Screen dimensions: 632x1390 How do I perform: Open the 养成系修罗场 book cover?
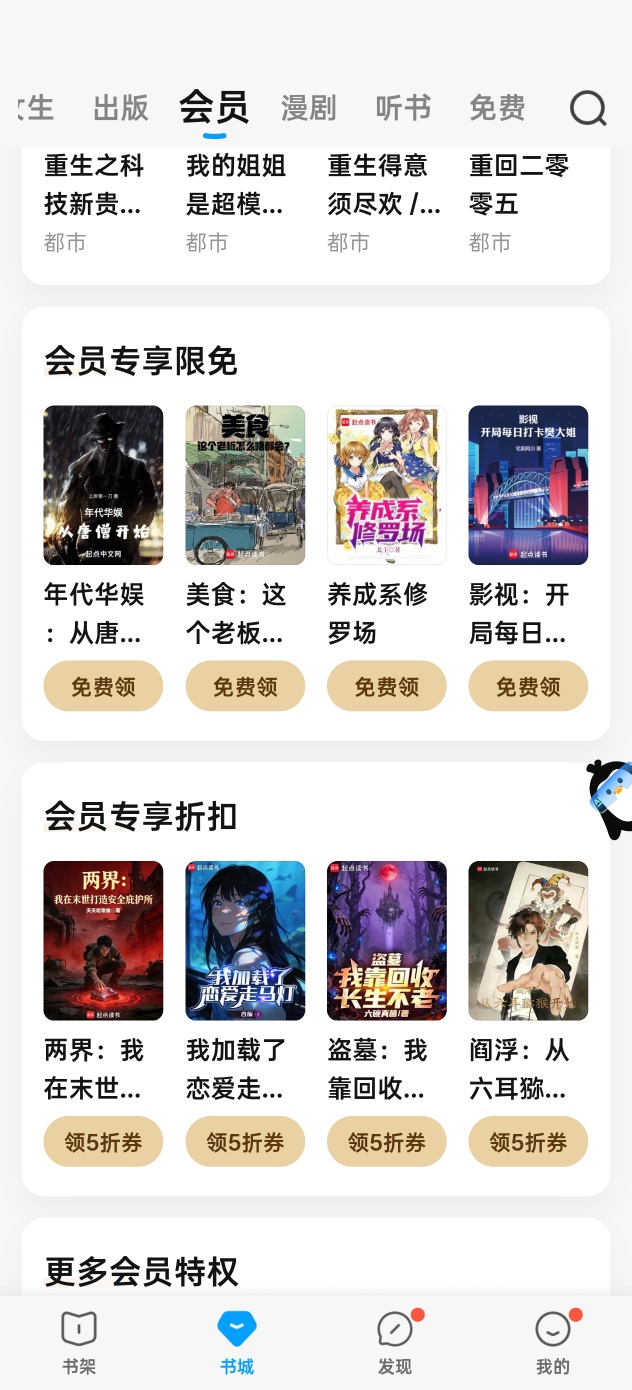387,485
